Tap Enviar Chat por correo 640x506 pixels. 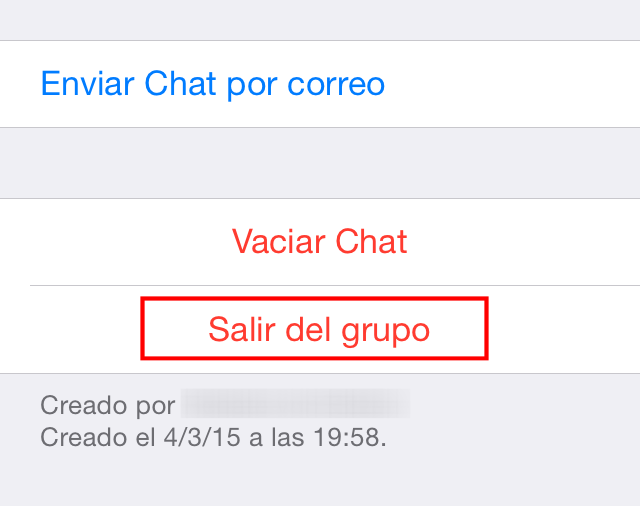(212, 84)
